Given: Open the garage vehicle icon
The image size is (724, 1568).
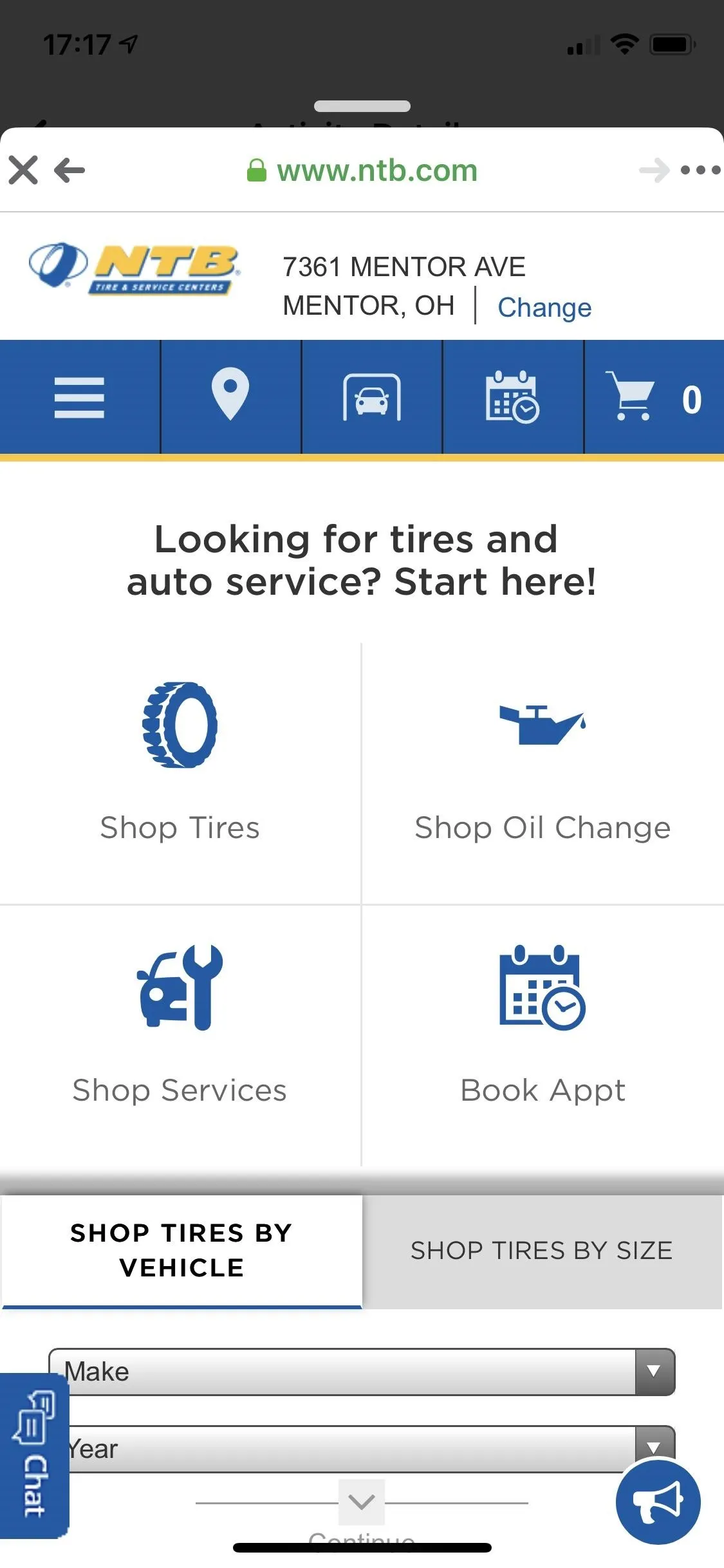Looking at the screenshot, I should pos(372,398).
